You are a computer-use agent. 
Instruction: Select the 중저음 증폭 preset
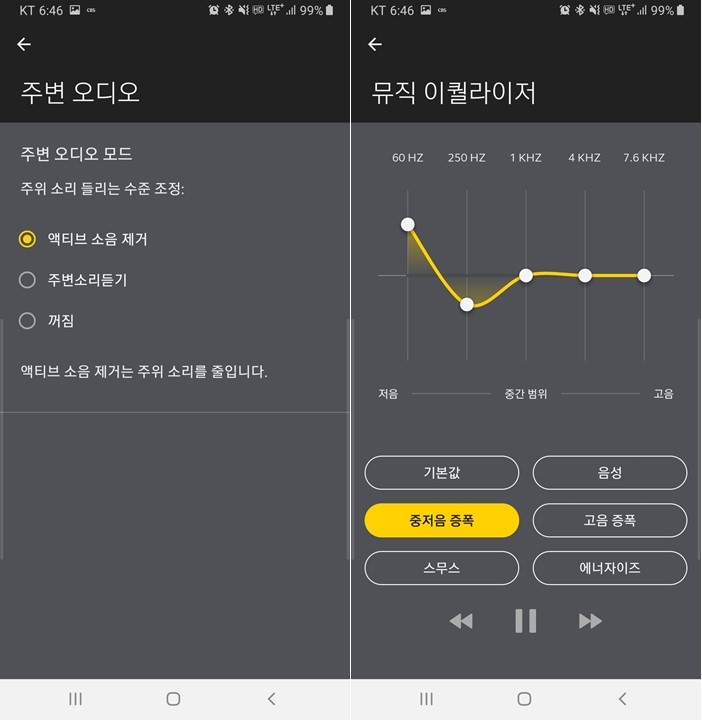point(441,520)
